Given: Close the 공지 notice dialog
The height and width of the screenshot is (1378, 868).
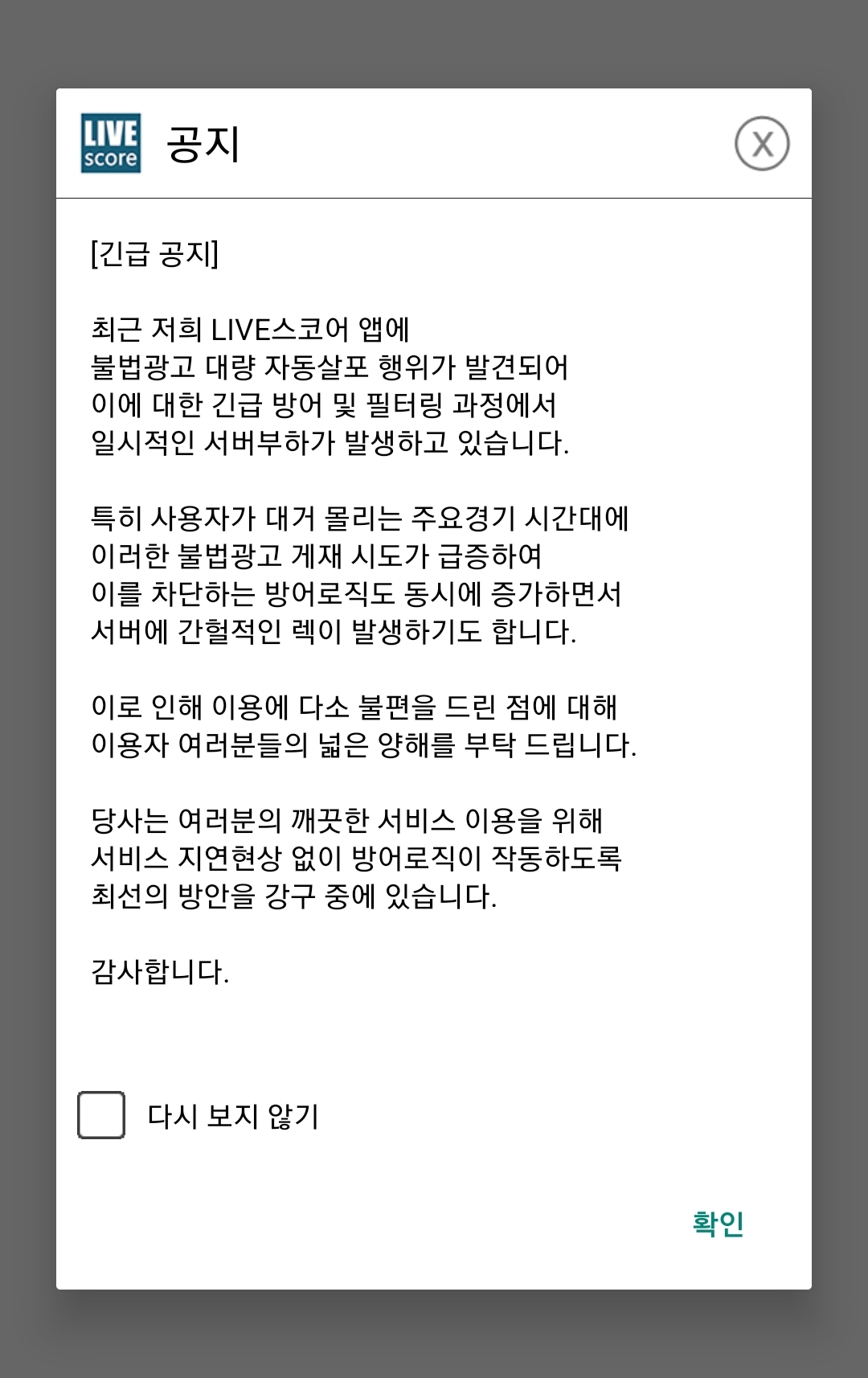Looking at the screenshot, I should pos(762,144).
